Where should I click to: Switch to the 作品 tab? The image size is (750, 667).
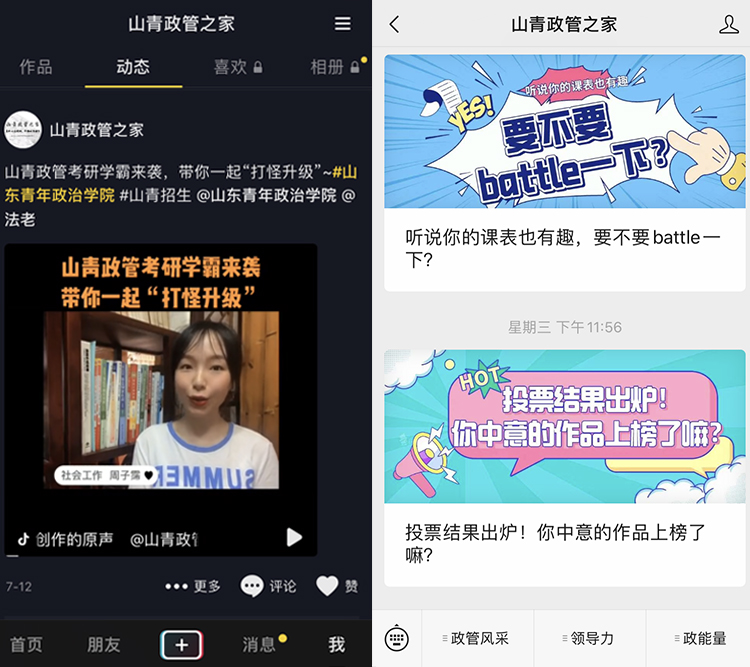click(36, 67)
